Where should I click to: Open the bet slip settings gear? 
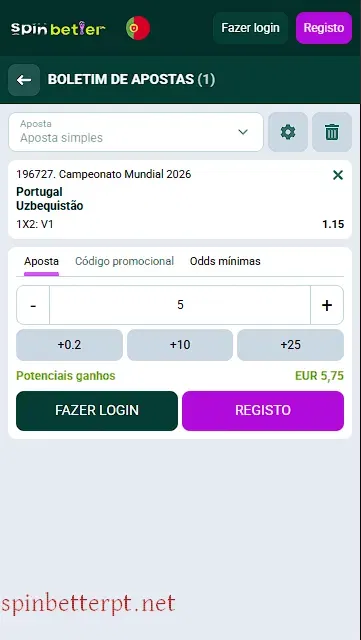[288, 132]
